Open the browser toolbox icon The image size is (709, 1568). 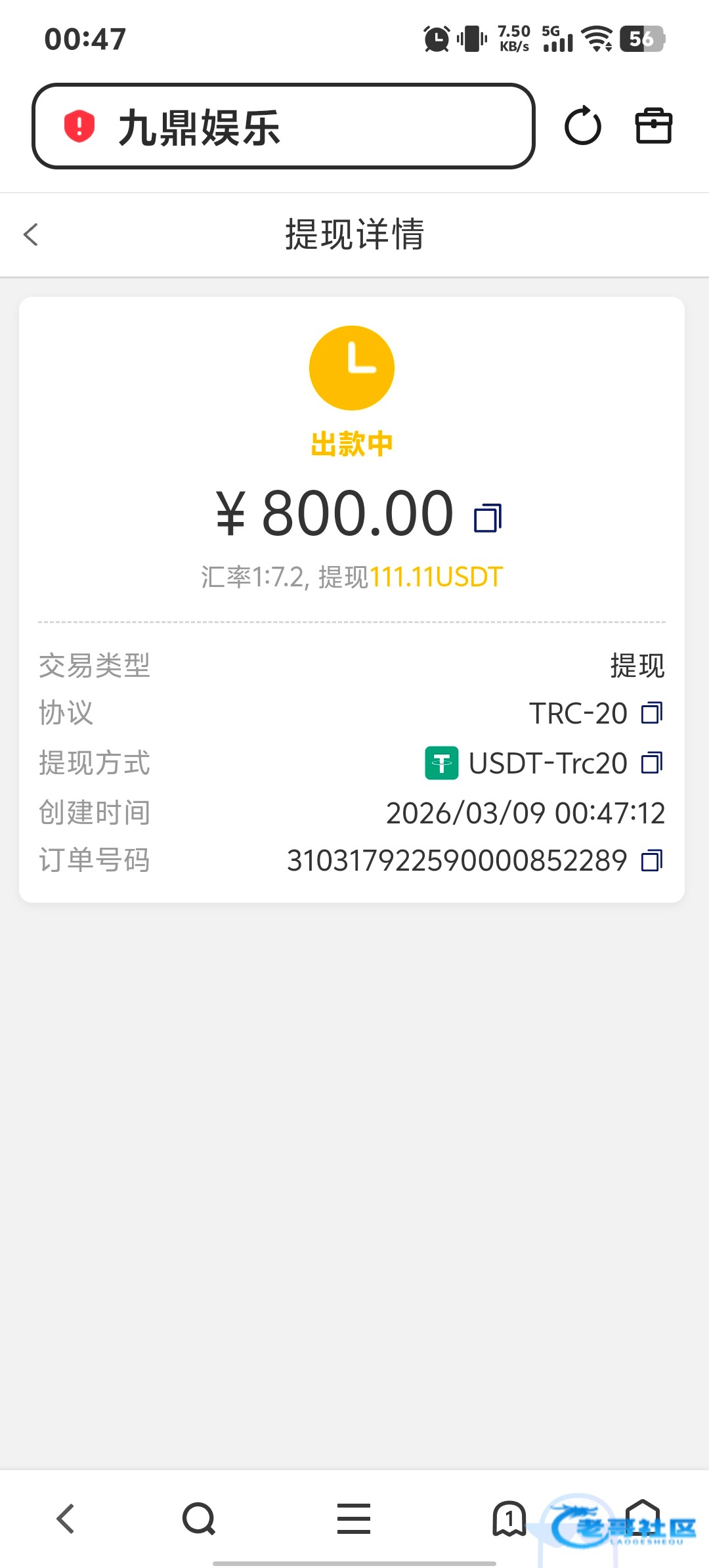[653, 126]
